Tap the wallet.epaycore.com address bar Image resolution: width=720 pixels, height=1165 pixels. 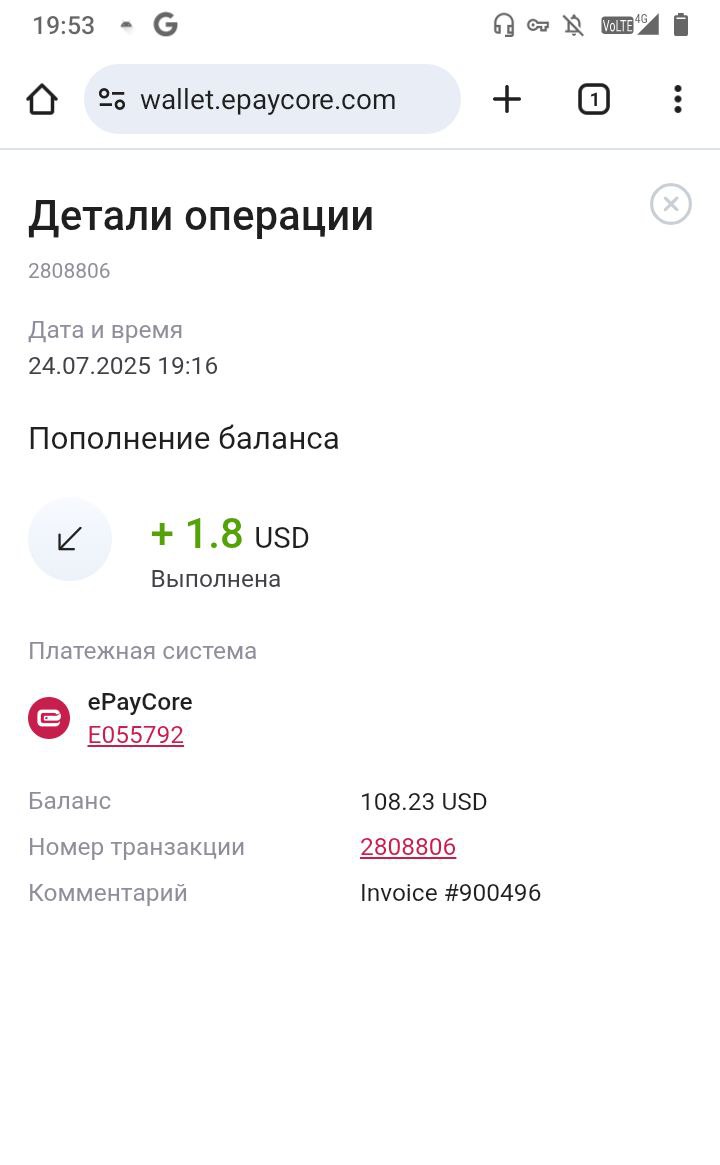coord(272,100)
